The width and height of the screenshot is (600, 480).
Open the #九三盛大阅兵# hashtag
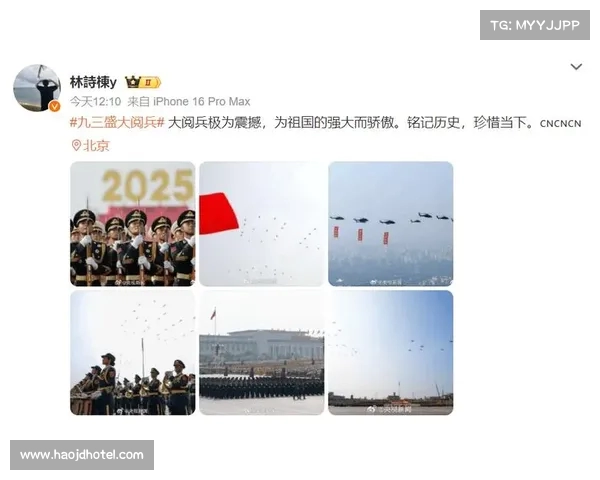click(116, 122)
